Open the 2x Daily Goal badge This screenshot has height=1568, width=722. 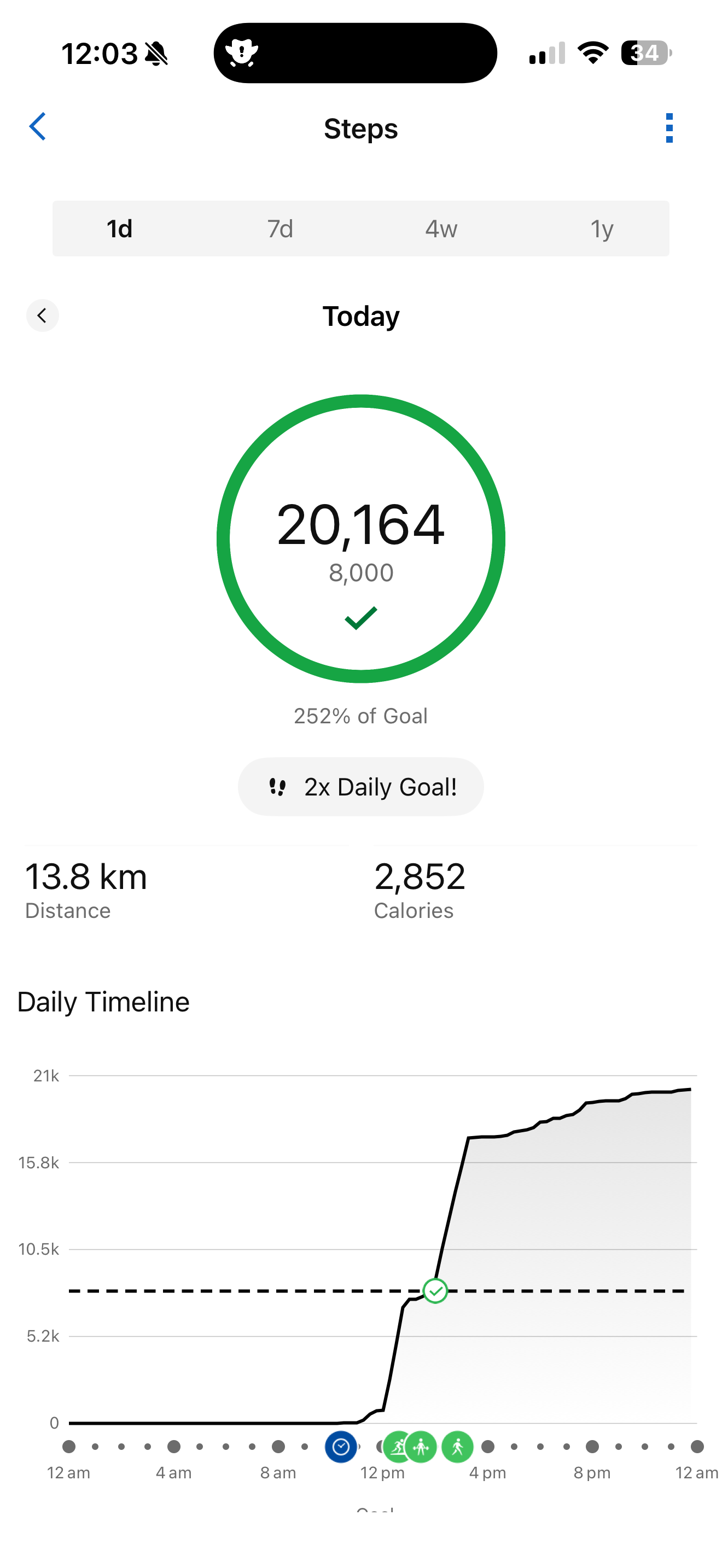click(x=360, y=786)
